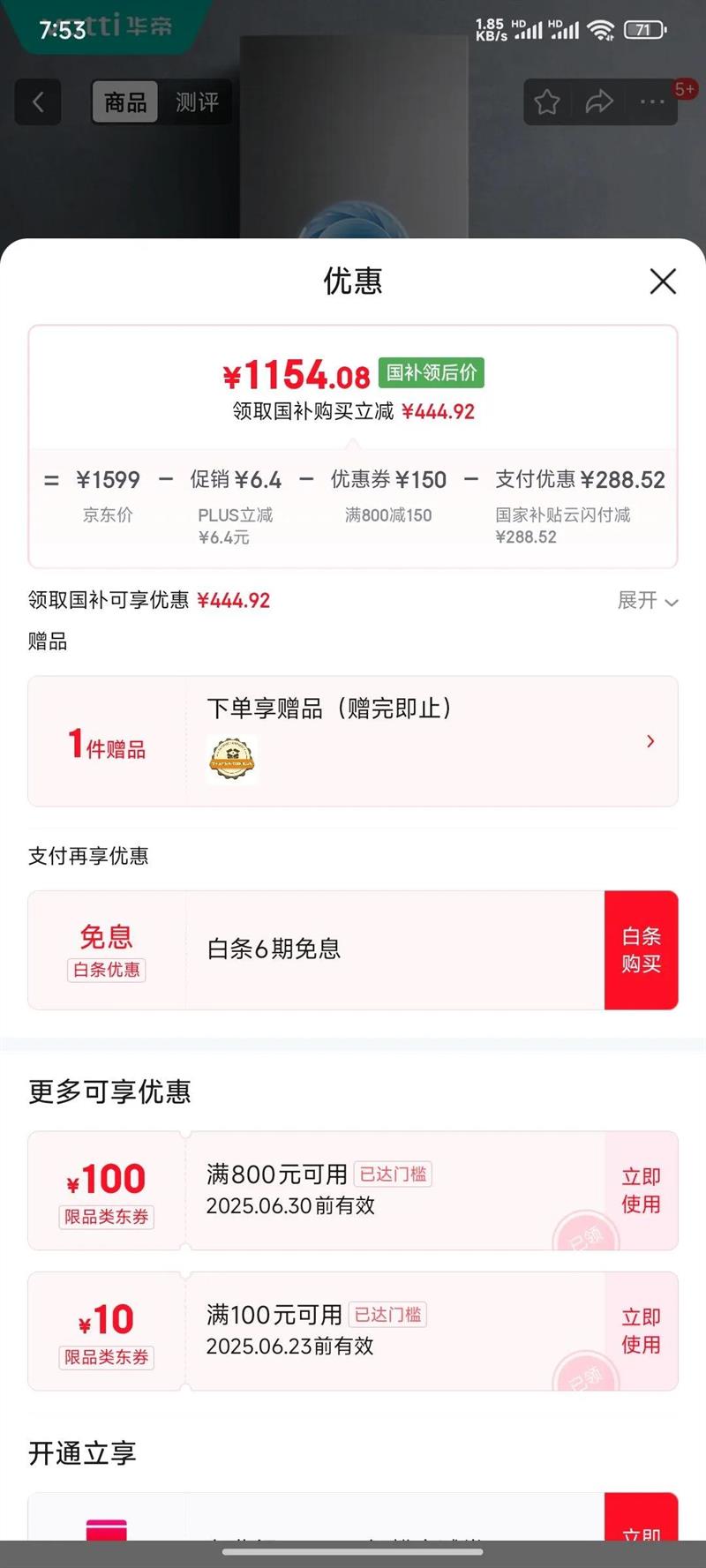Use the ¥100 coupon with 立即使用
706x1568 pixels.
[x=641, y=1190]
